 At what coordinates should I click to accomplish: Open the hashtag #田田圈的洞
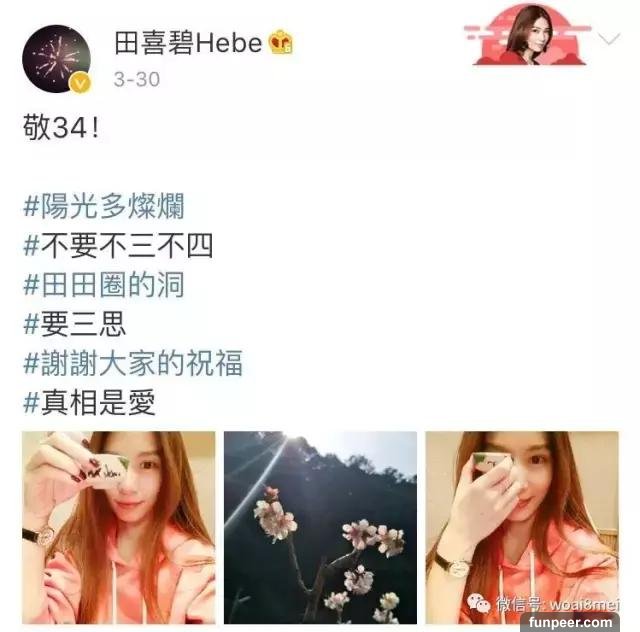tap(103, 286)
